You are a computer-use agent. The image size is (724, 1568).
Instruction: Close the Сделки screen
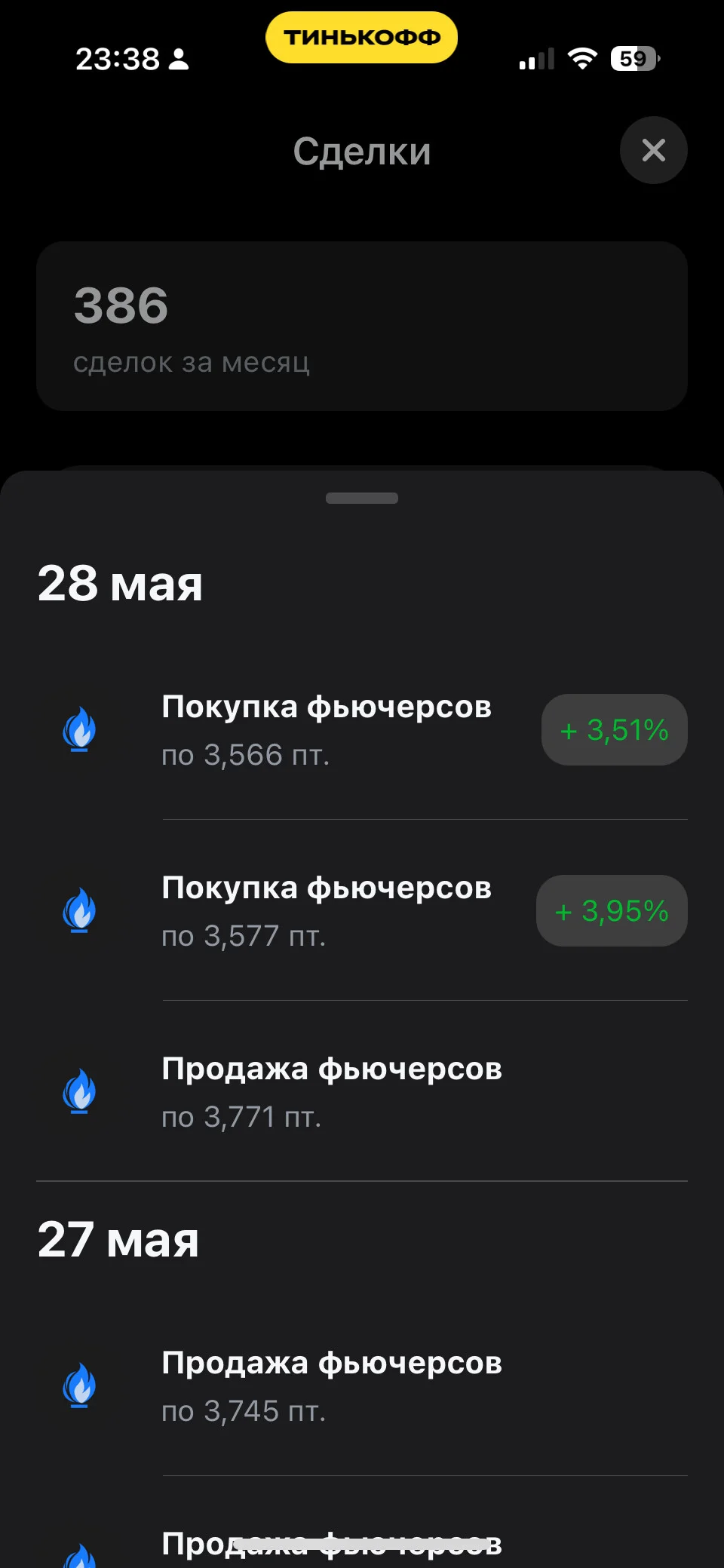653,150
